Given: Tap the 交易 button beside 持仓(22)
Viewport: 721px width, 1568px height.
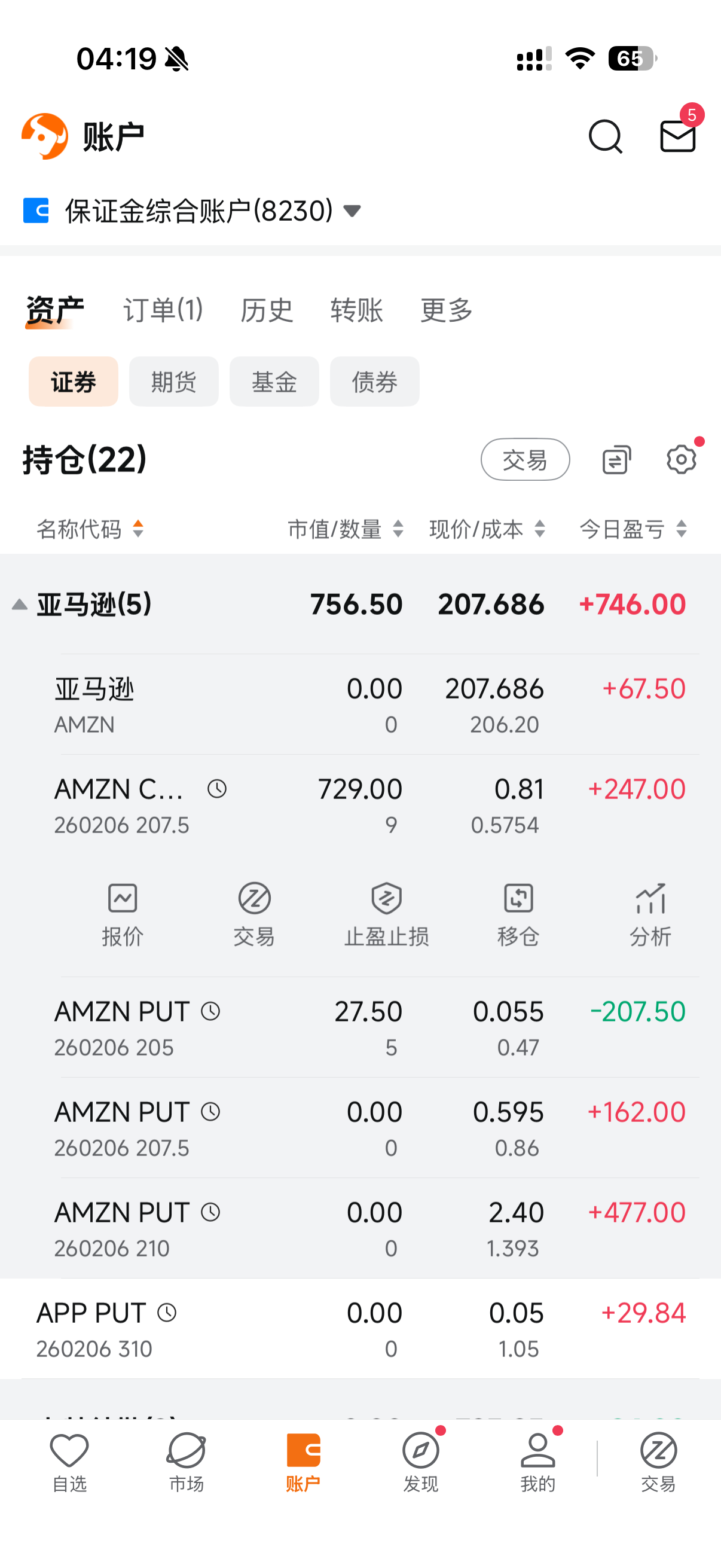Looking at the screenshot, I should coord(524,459).
